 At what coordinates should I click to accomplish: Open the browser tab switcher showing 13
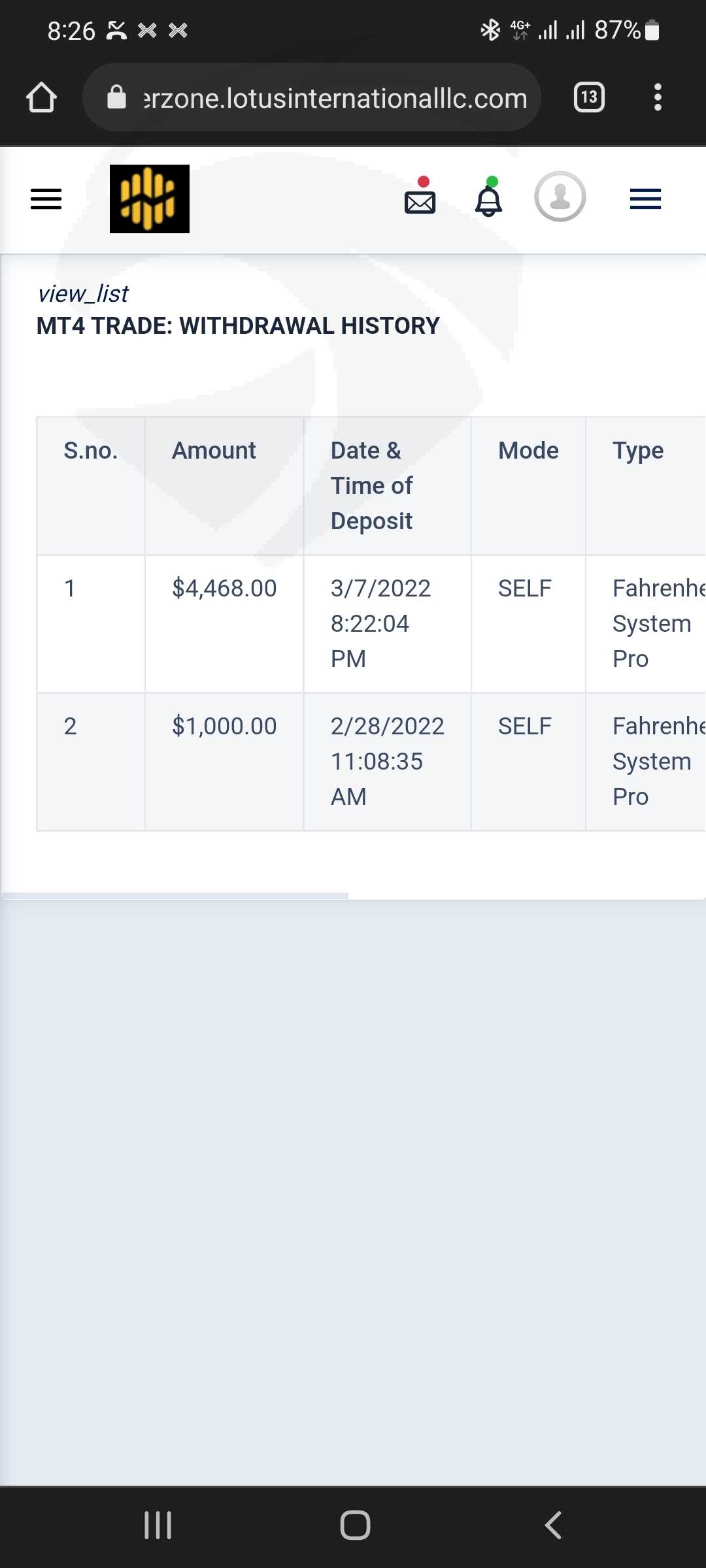click(x=589, y=97)
